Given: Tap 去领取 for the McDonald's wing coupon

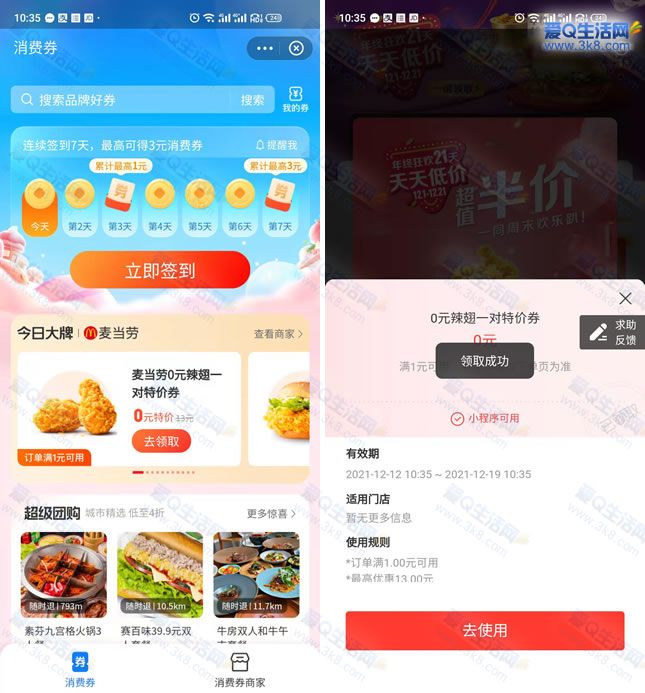Looking at the screenshot, I should pos(161,441).
